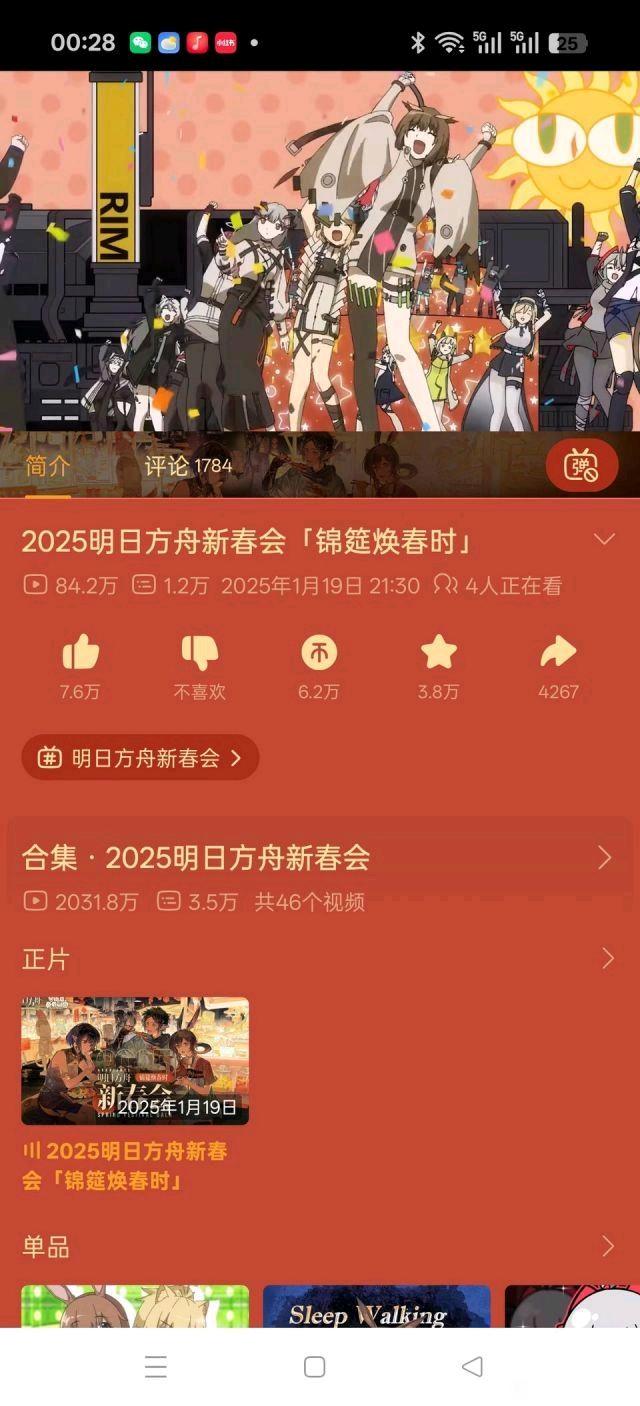640x1406 pixels.
Task: Tap the video player area
Action: click(320, 250)
